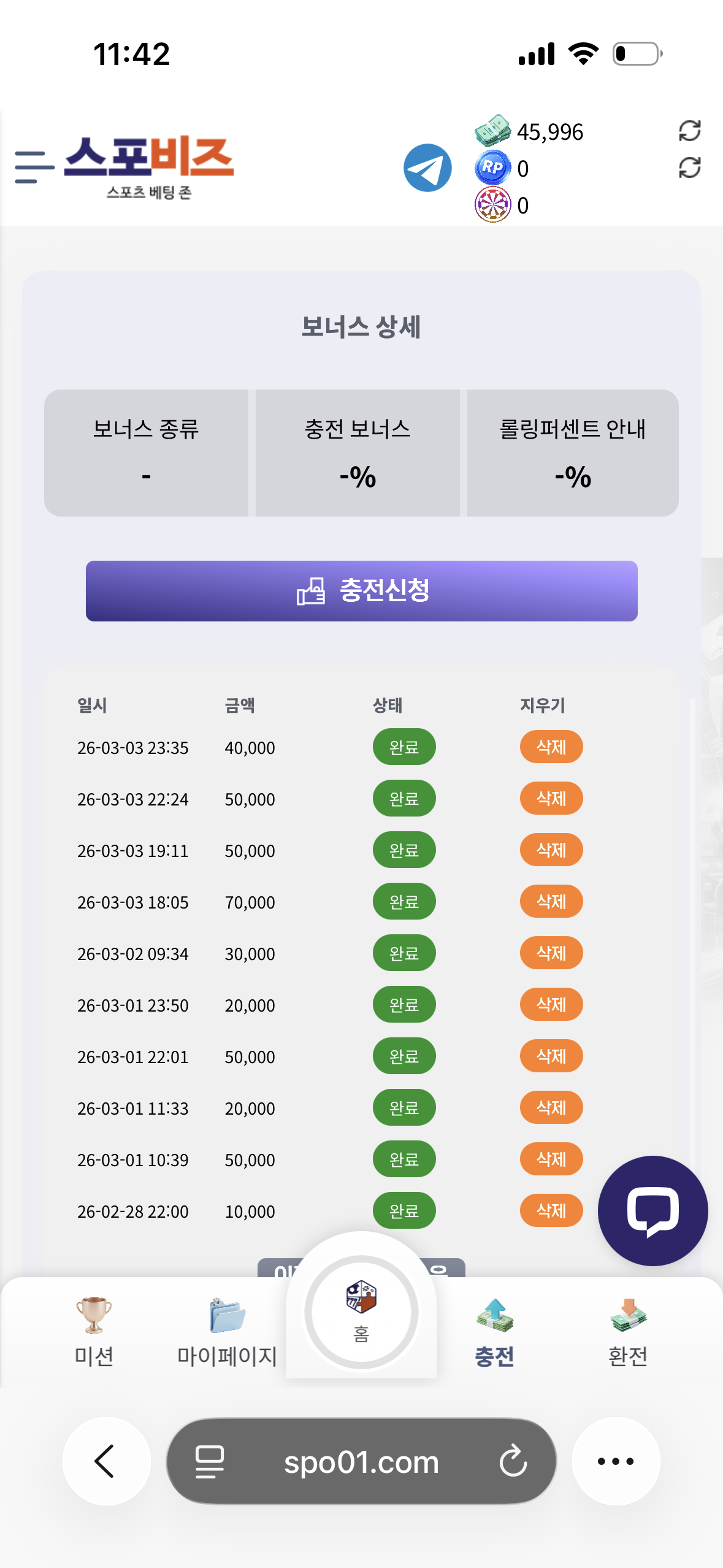
Task: Open the hamburger side menu
Action: click(34, 167)
